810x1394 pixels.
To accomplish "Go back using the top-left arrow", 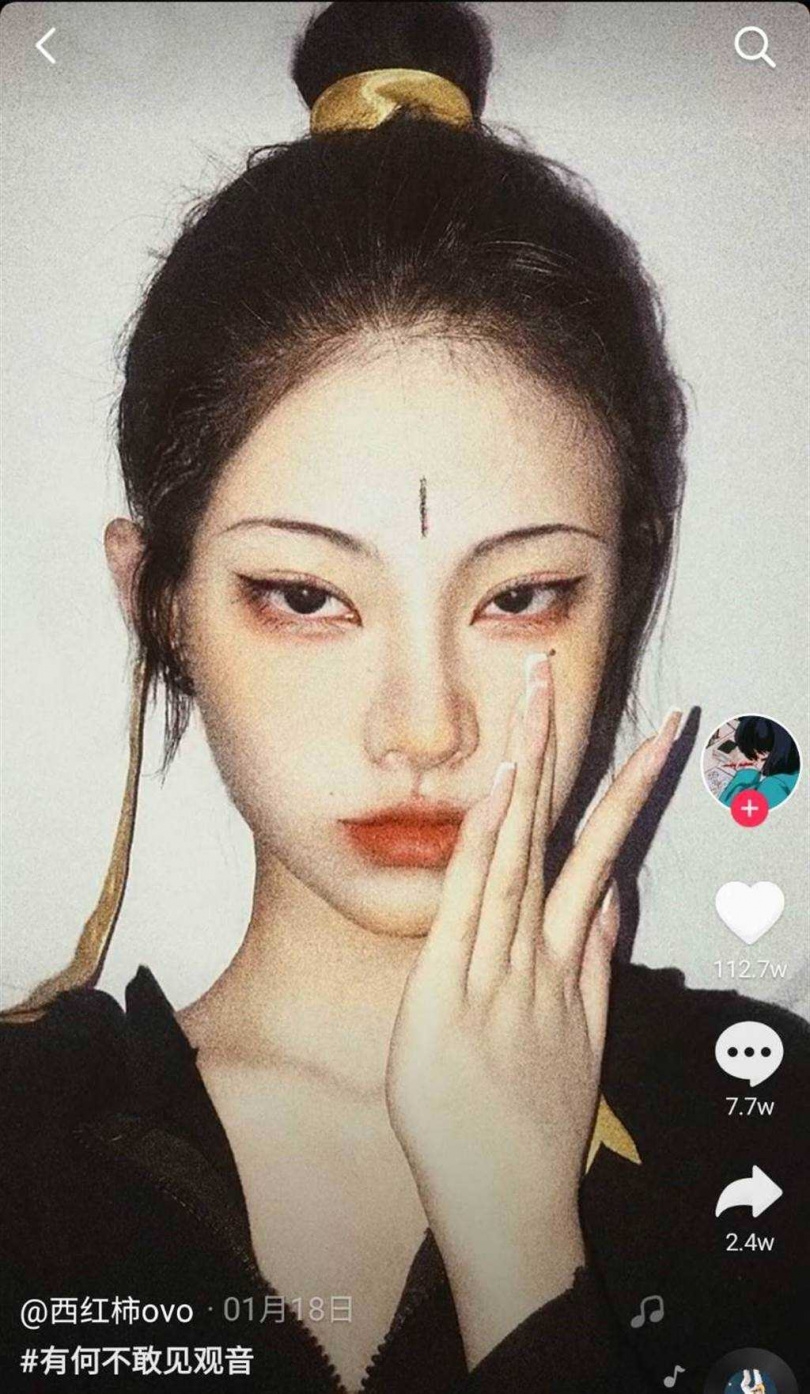I will click(x=46, y=46).
